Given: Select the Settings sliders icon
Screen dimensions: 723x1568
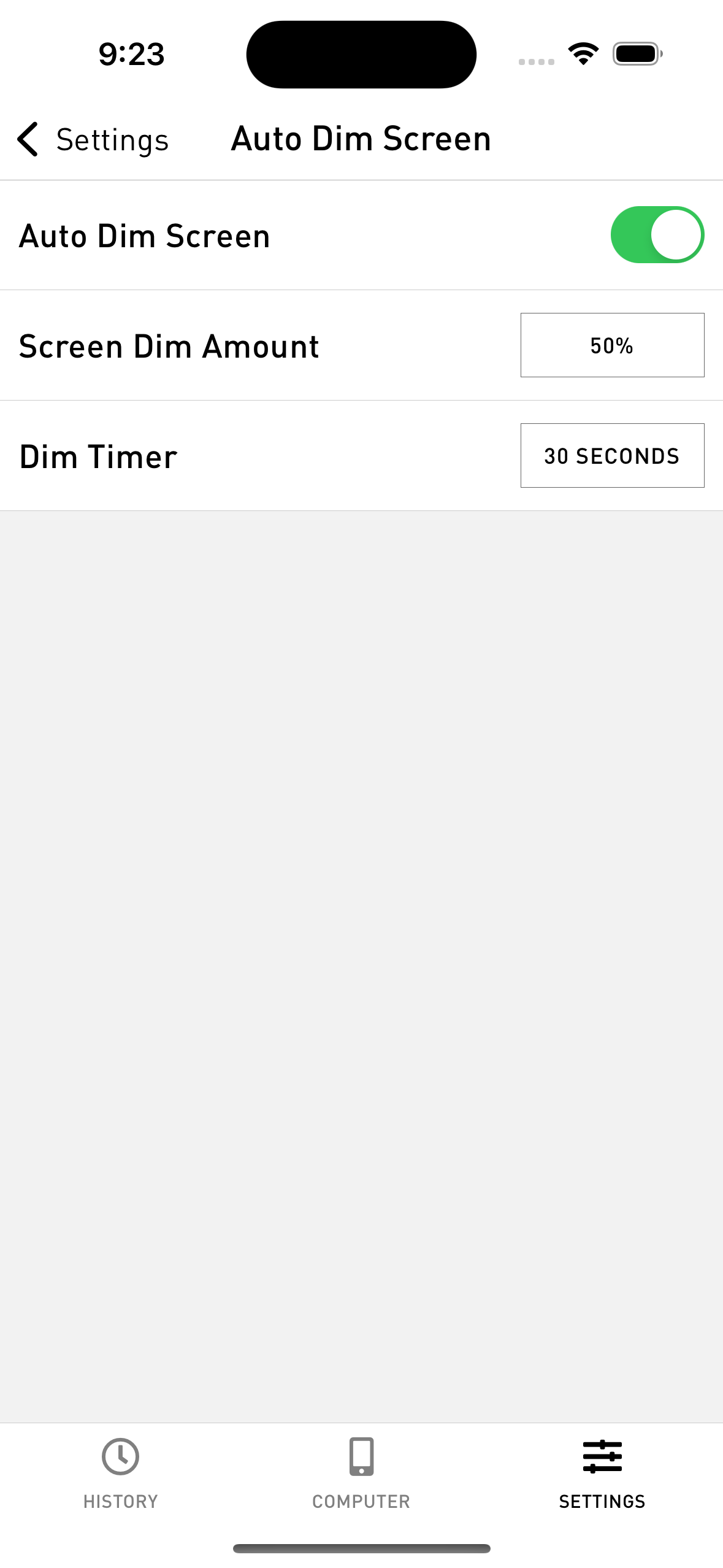Looking at the screenshot, I should pyautogui.click(x=602, y=1456).
